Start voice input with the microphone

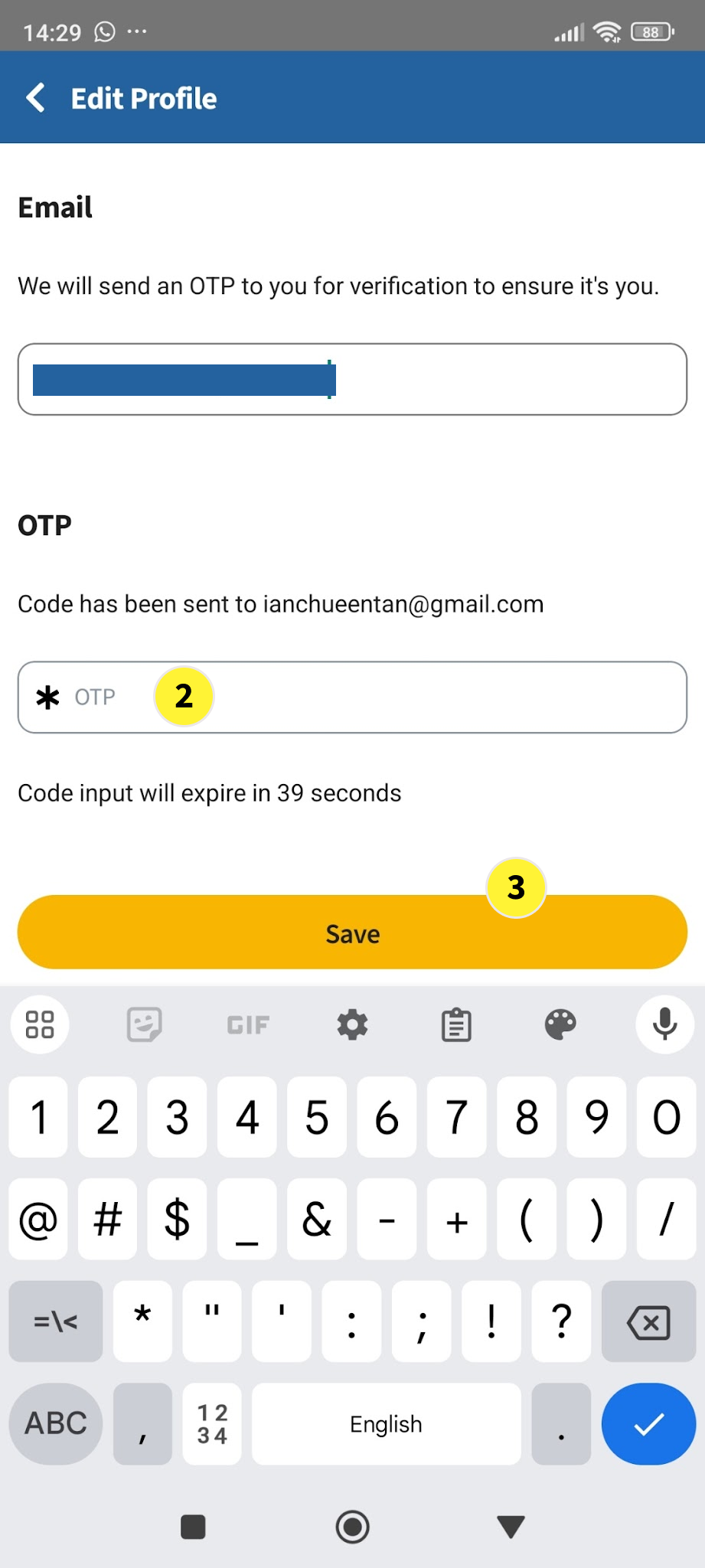pos(664,1024)
